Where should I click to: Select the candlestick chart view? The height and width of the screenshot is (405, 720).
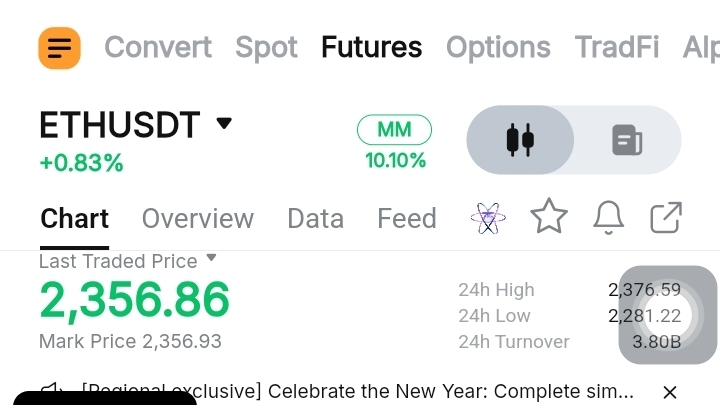click(520, 140)
